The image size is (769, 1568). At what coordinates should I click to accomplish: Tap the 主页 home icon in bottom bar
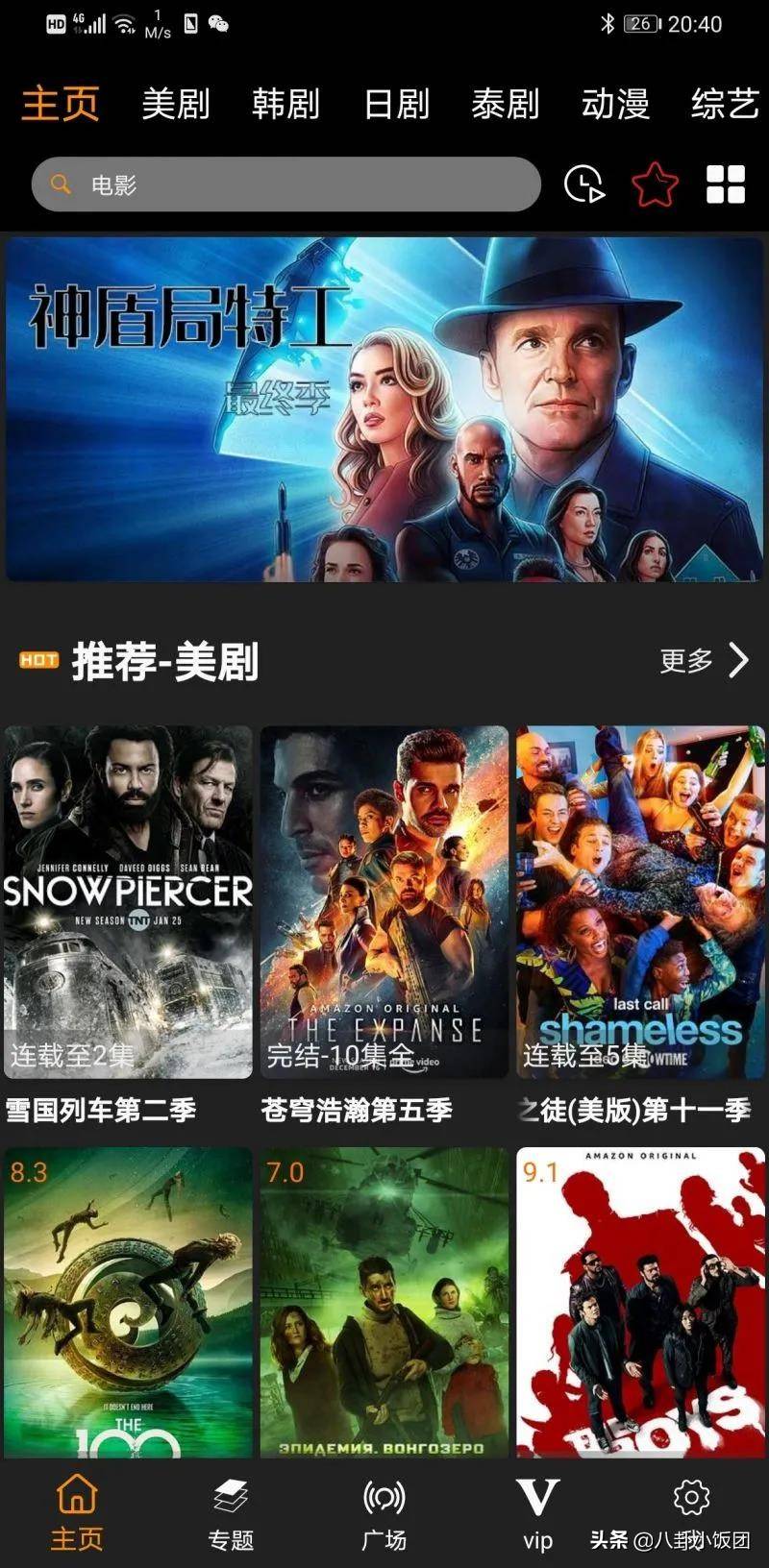[x=75, y=1494]
